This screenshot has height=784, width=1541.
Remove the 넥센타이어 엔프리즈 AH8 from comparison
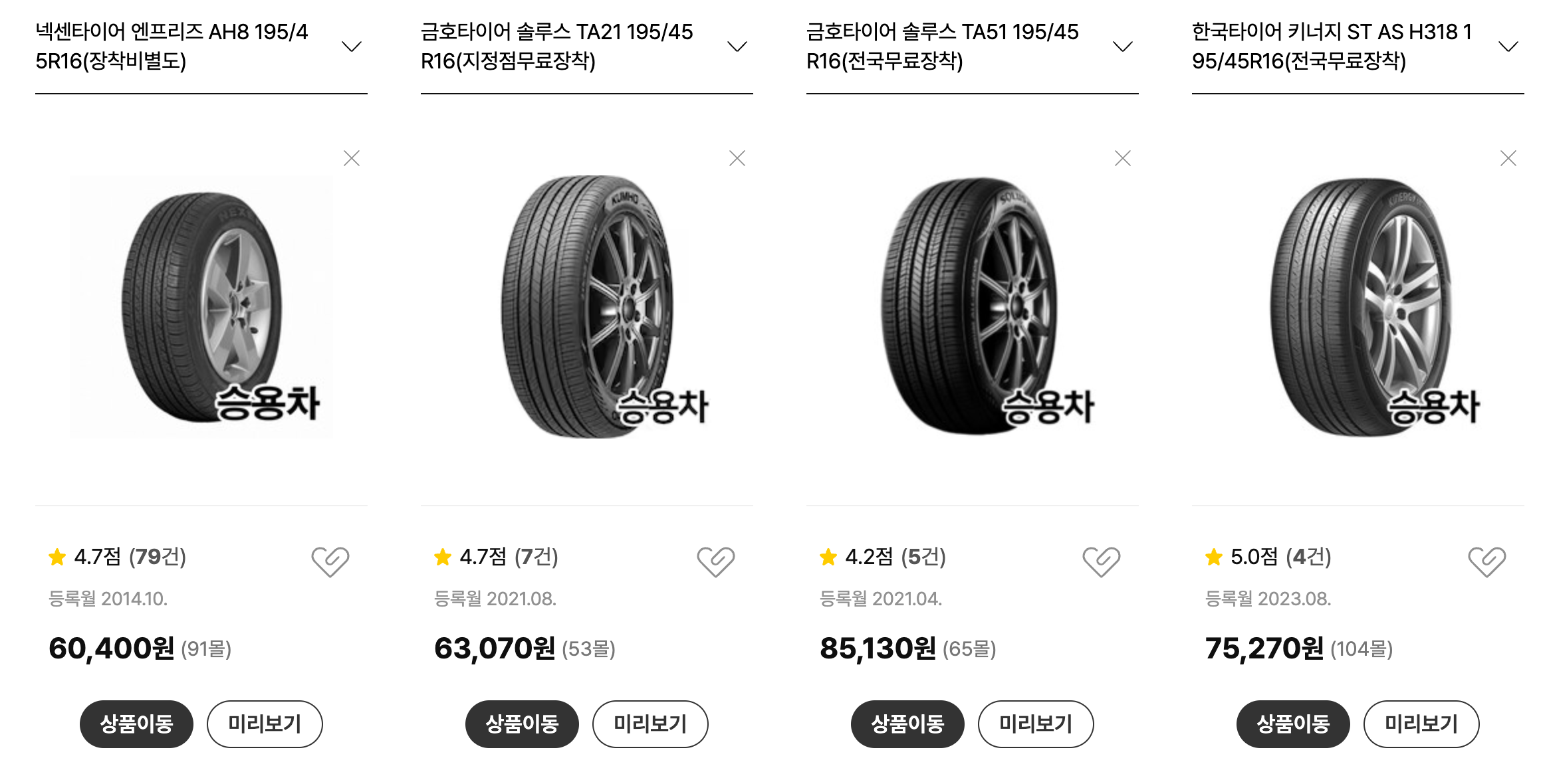tap(352, 158)
